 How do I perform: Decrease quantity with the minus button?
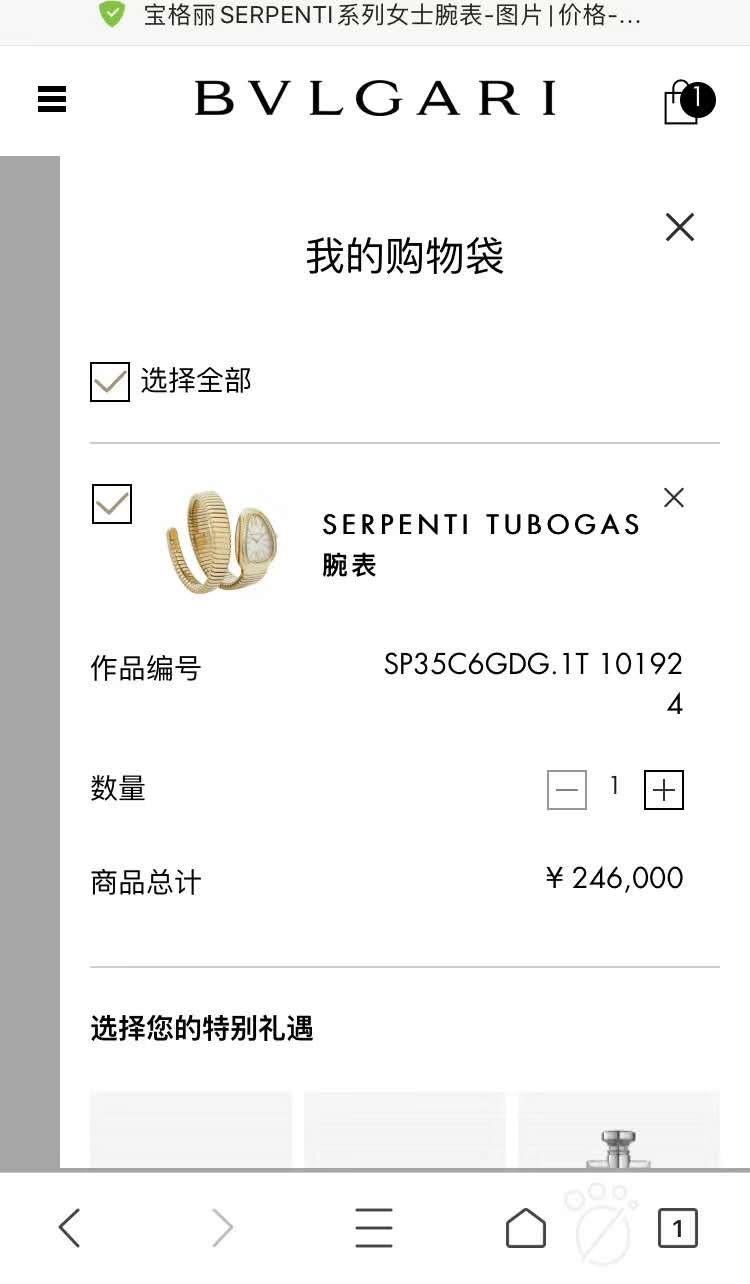pos(567,790)
